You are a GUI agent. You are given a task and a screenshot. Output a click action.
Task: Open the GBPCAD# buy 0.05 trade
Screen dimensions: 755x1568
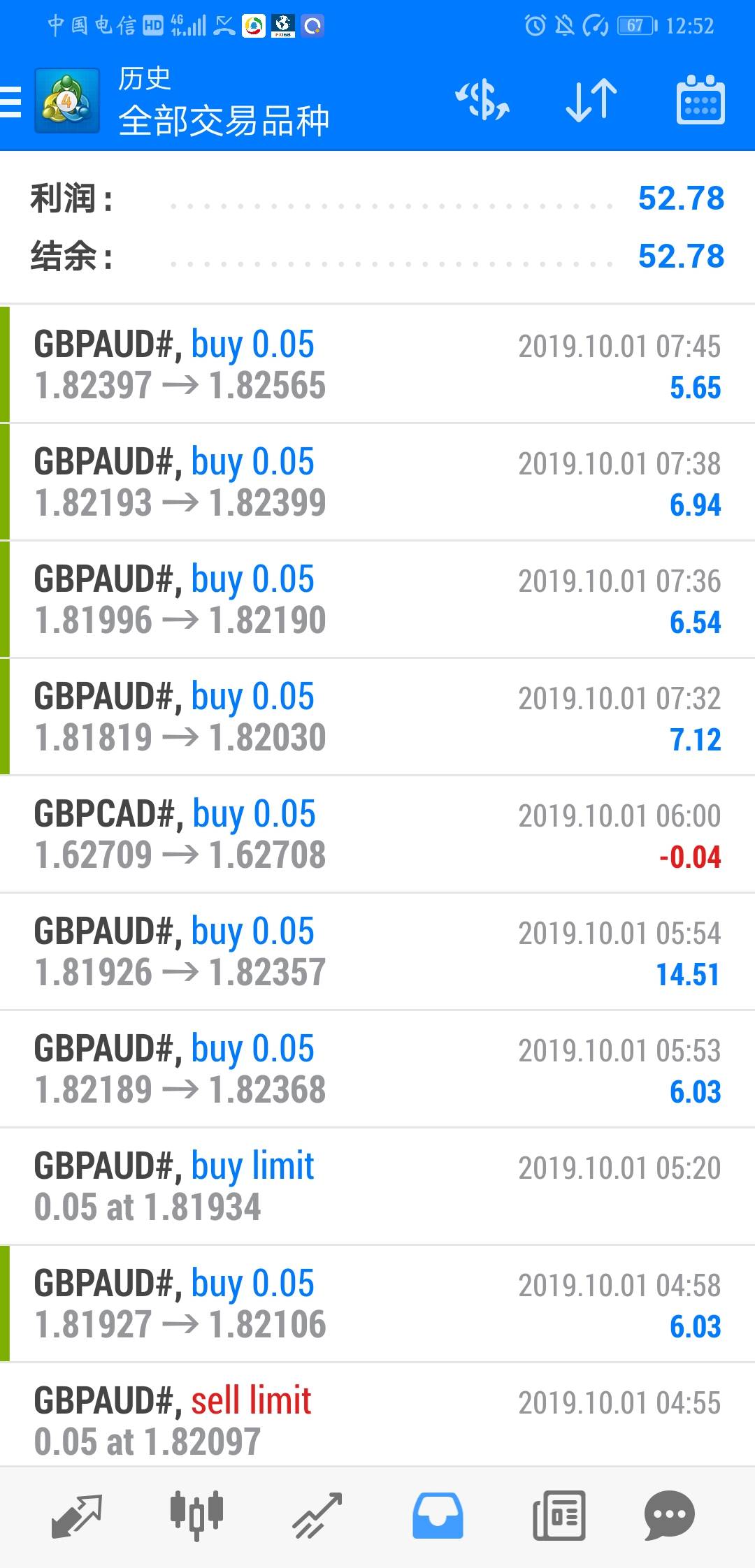point(377,834)
